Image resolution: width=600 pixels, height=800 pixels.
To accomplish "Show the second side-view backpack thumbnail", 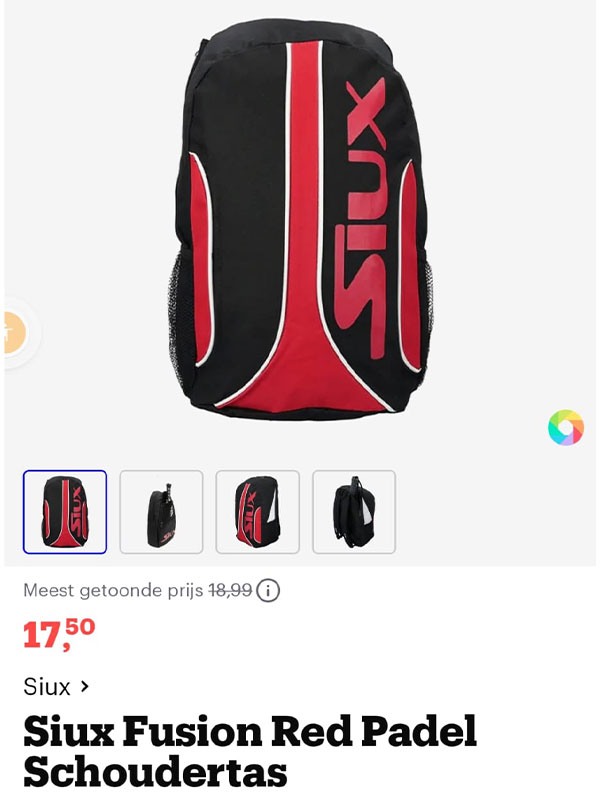I will (x=161, y=512).
